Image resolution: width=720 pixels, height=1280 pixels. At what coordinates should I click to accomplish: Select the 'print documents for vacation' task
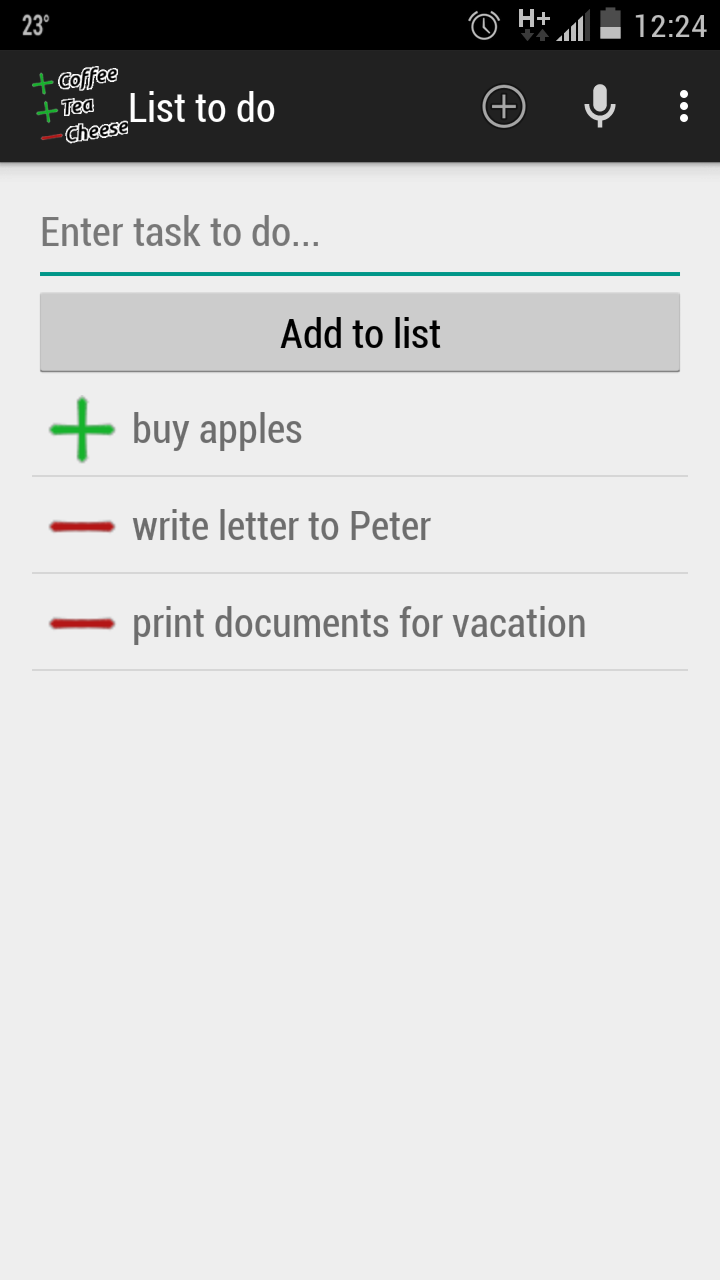click(360, 623)
